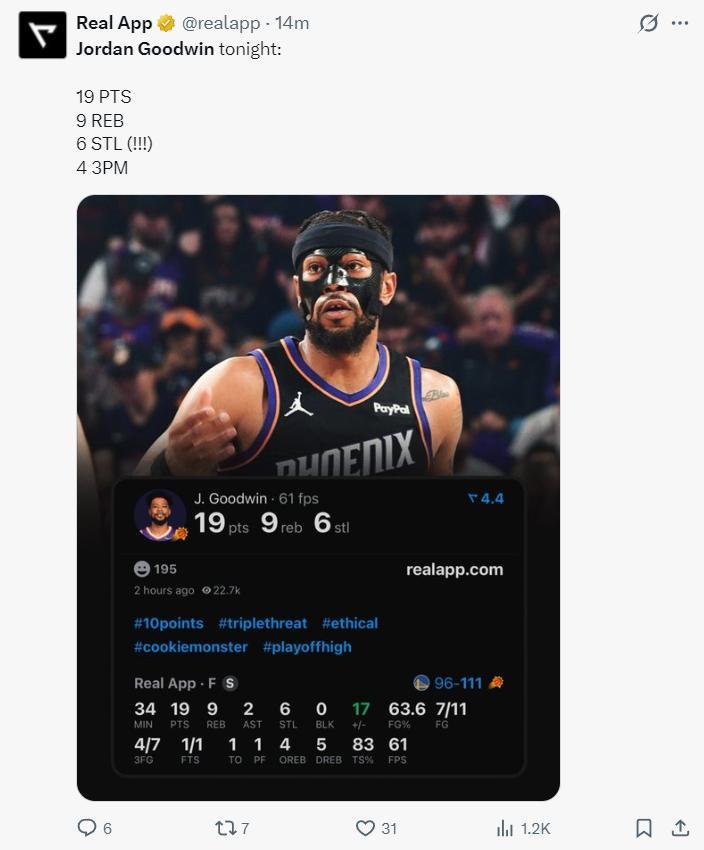Like the Jordan Goodwin post
704x850 pixels.
coord(366,828)
